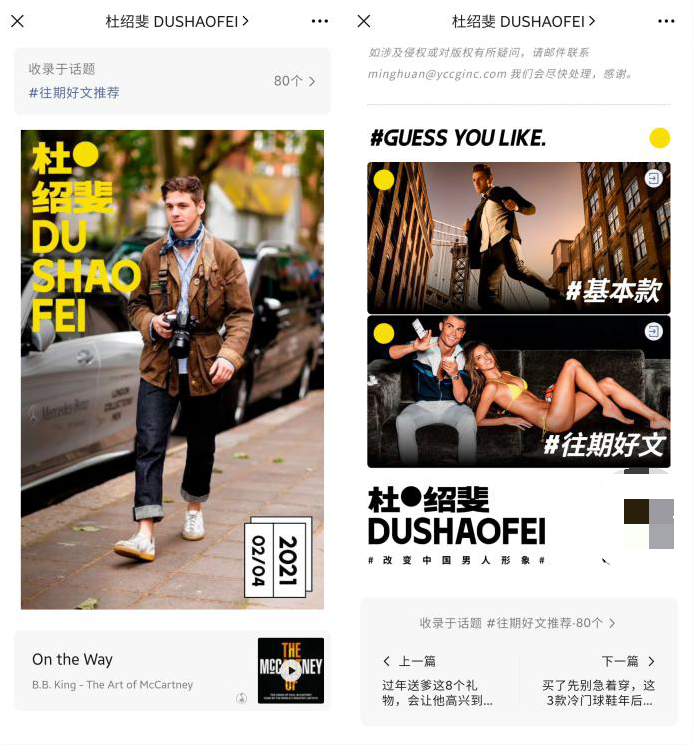This screenshot has width=693, height=745.
Task: Play the song On the Way
Action: [x=290, y=671]
